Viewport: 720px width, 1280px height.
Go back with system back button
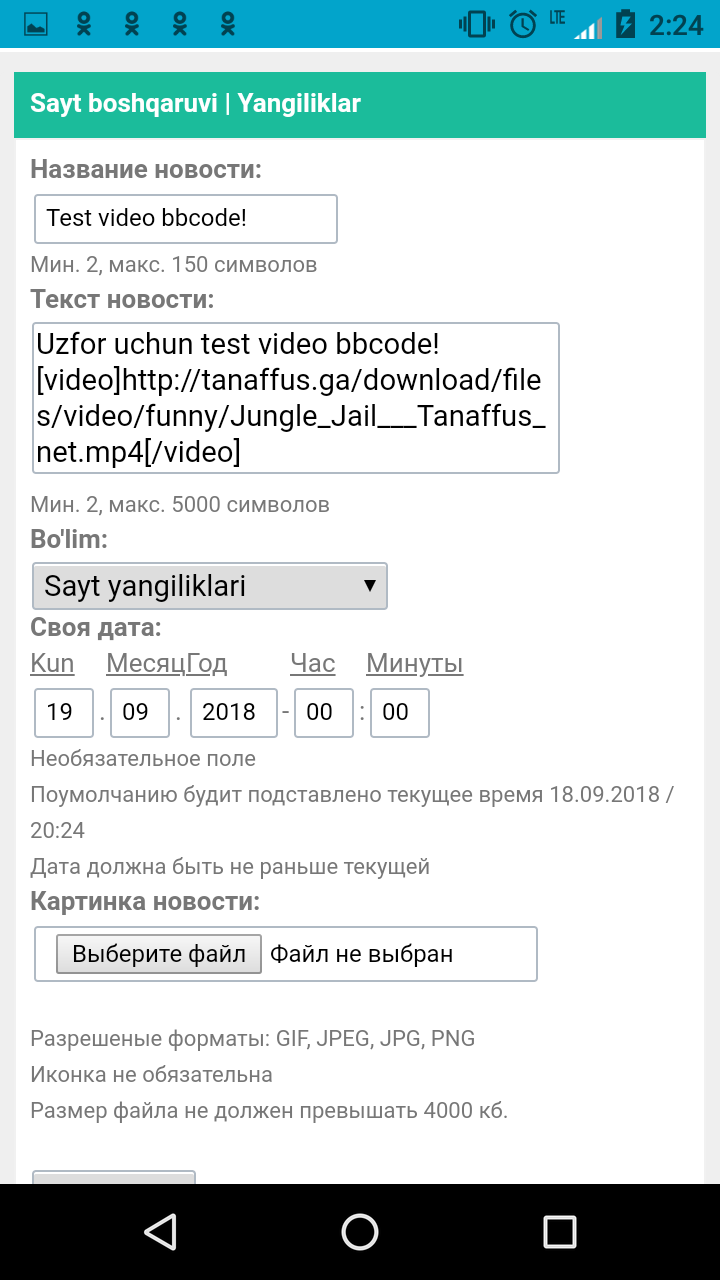(x=160, y=1232)
